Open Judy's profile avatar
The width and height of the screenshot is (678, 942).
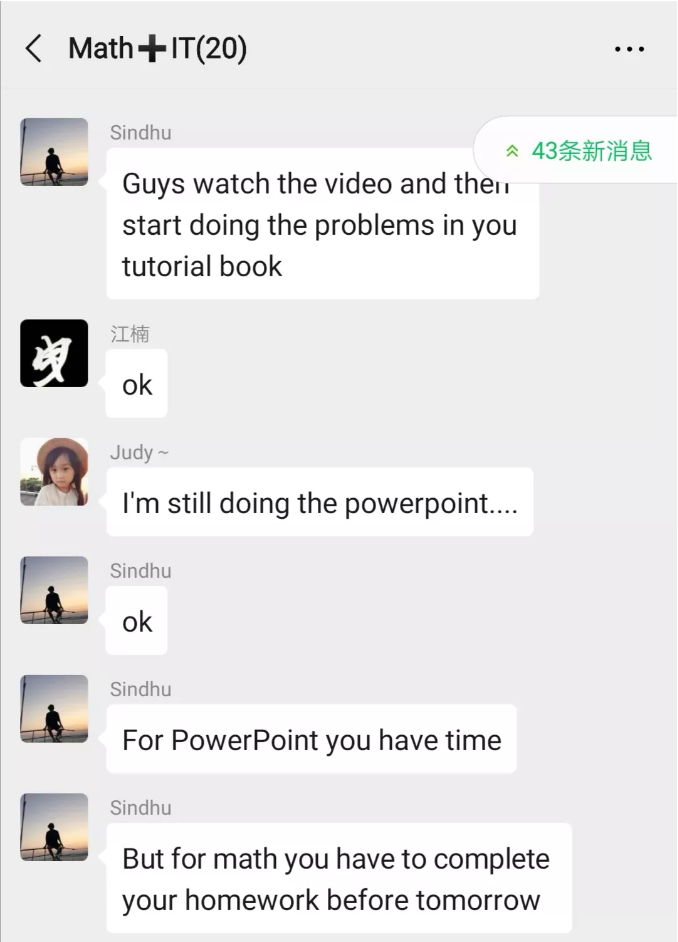coord(54,471)
